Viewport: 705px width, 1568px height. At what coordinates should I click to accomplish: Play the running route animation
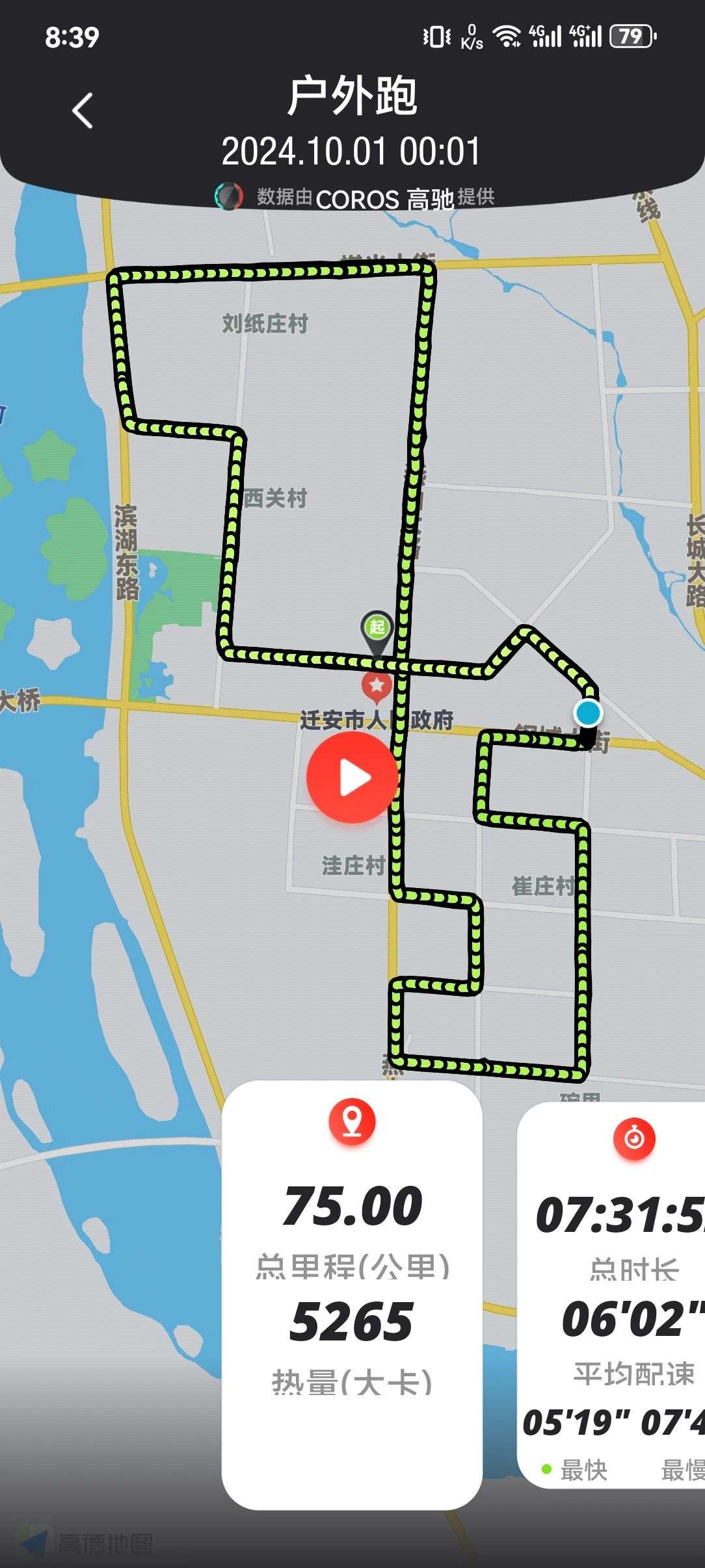click(x=352, y=777)
